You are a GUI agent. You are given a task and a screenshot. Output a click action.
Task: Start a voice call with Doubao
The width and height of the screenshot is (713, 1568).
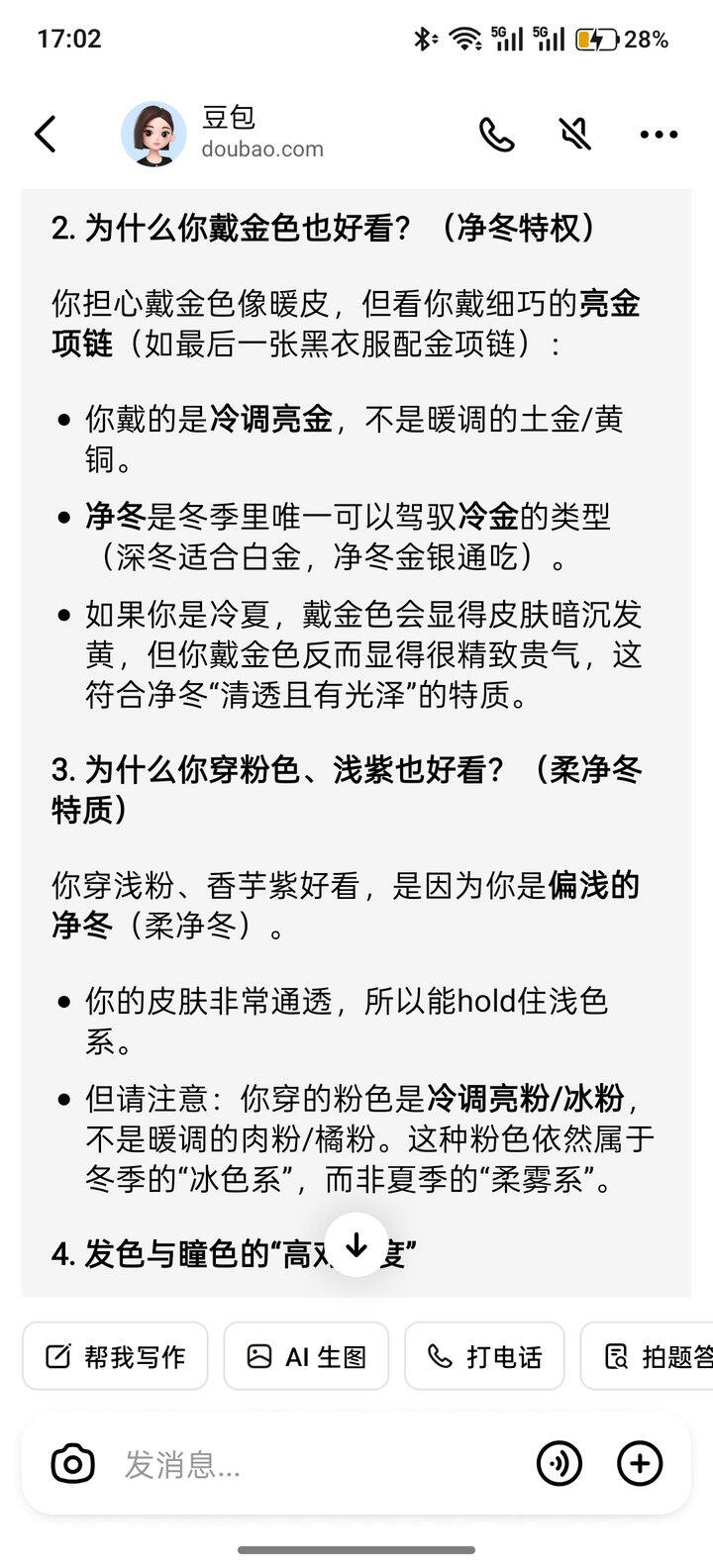(496, 135)
